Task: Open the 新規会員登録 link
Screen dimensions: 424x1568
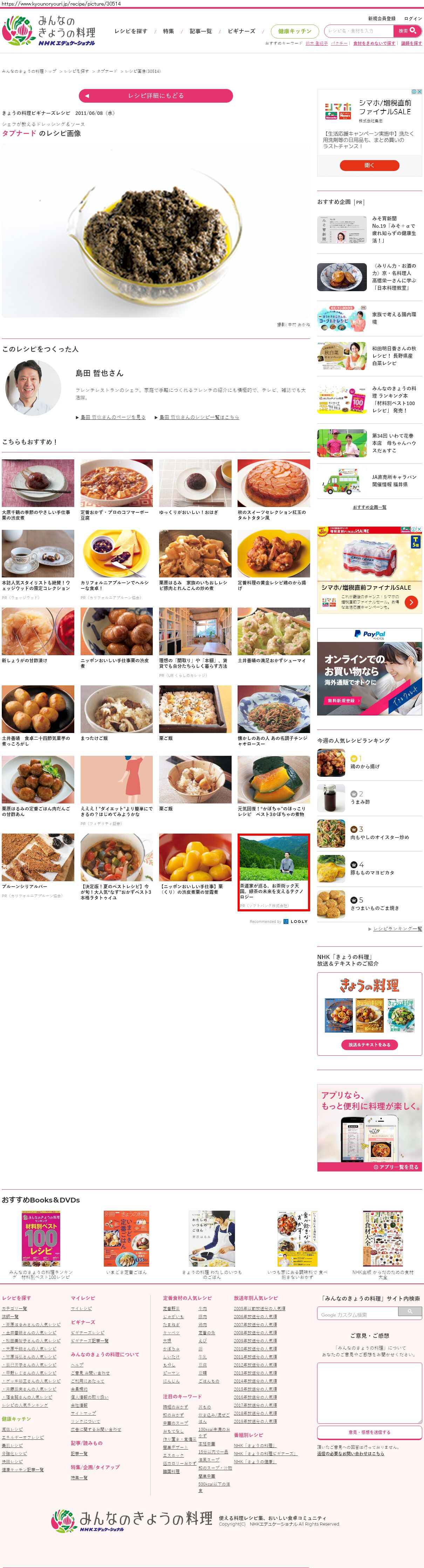Action: (381, 18)
